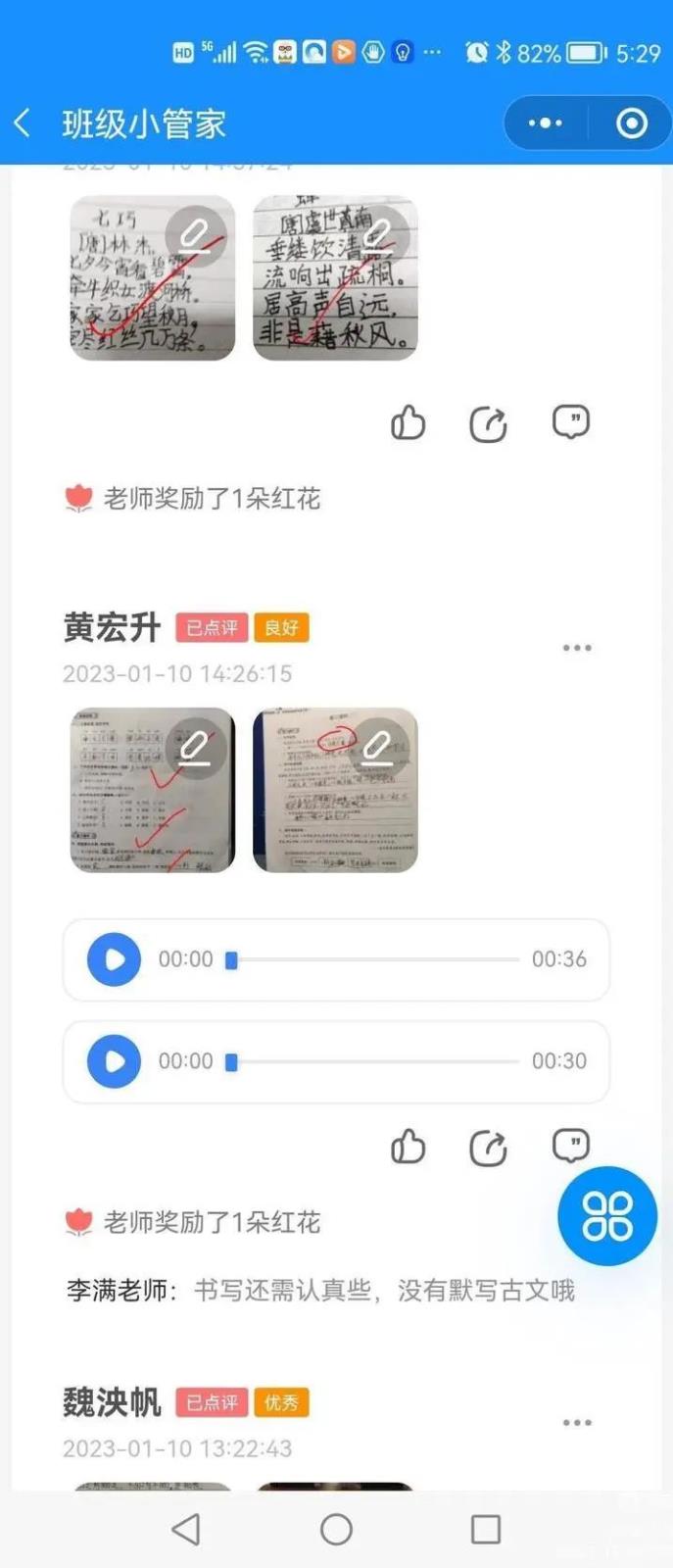Annotate the 七巧 homework photo with the edit icon

pyautogui.click(x=195, y=235)
